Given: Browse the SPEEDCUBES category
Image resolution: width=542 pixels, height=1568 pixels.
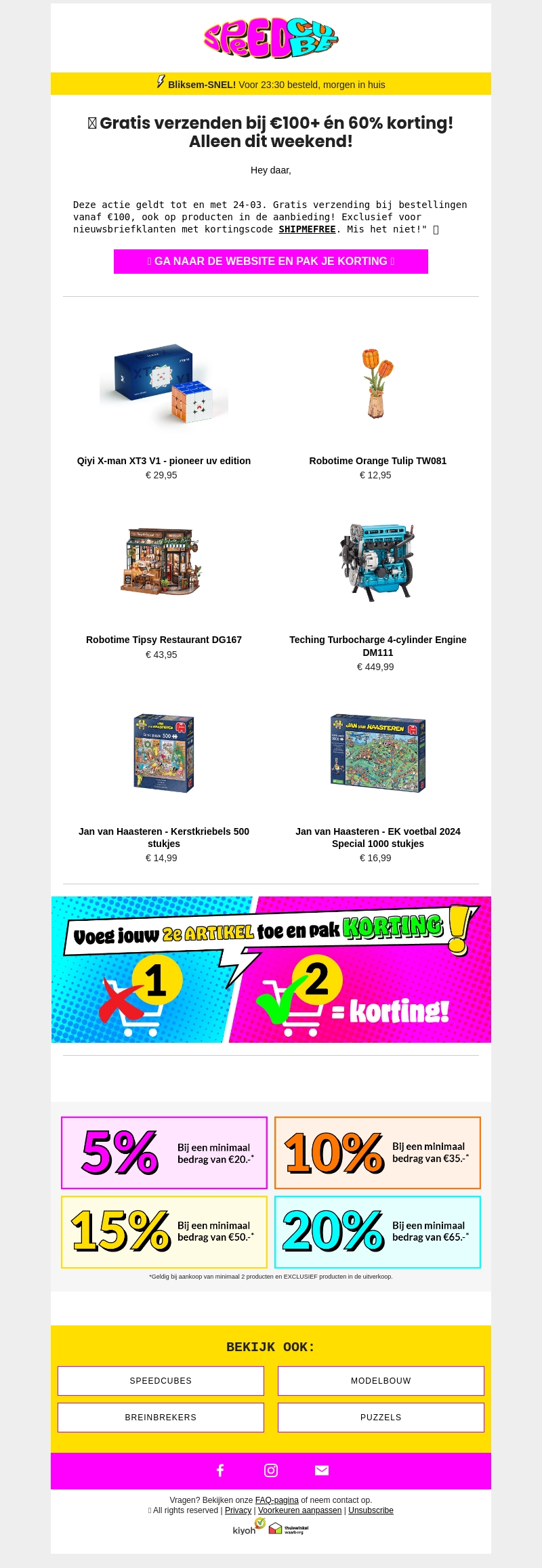Looking at the screenshot, I should click(x=161, y=1380).
